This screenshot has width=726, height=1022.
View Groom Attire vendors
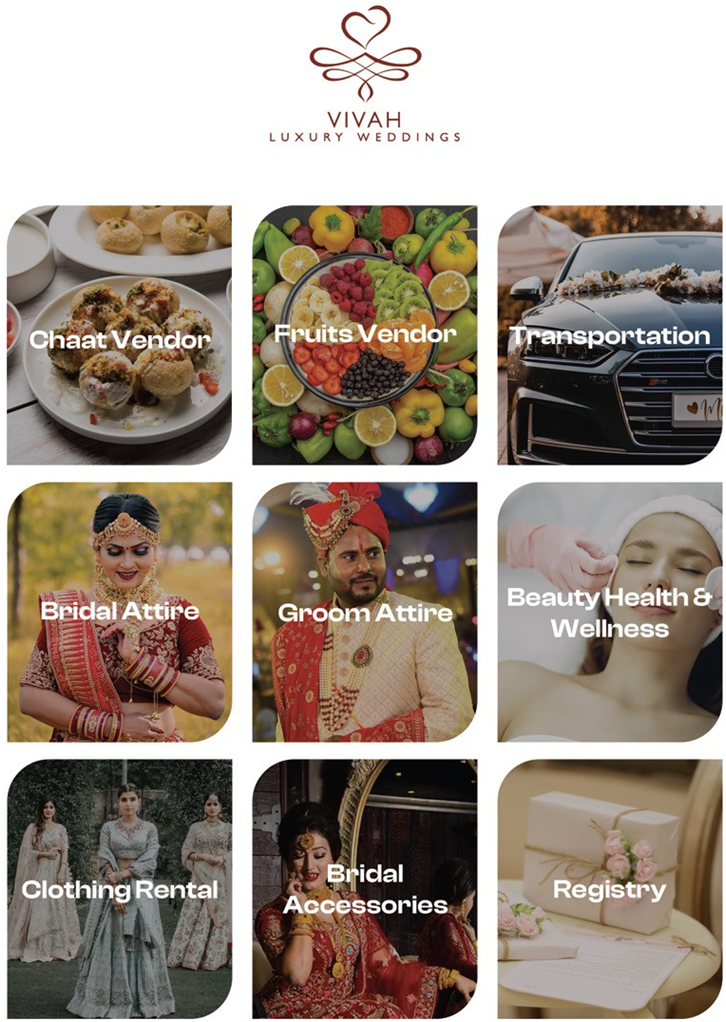point(364,611)
